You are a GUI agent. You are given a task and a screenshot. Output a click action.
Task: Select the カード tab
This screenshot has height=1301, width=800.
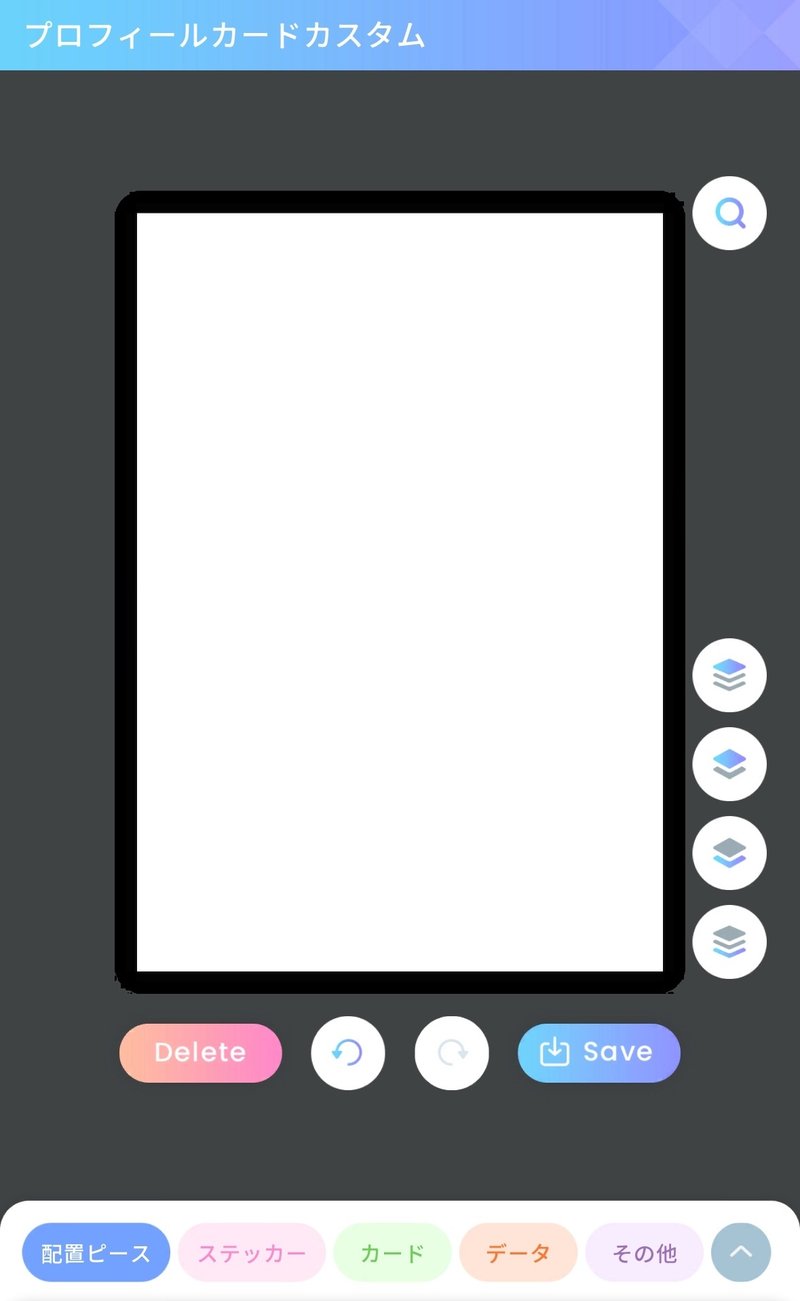coord(392,1253)
